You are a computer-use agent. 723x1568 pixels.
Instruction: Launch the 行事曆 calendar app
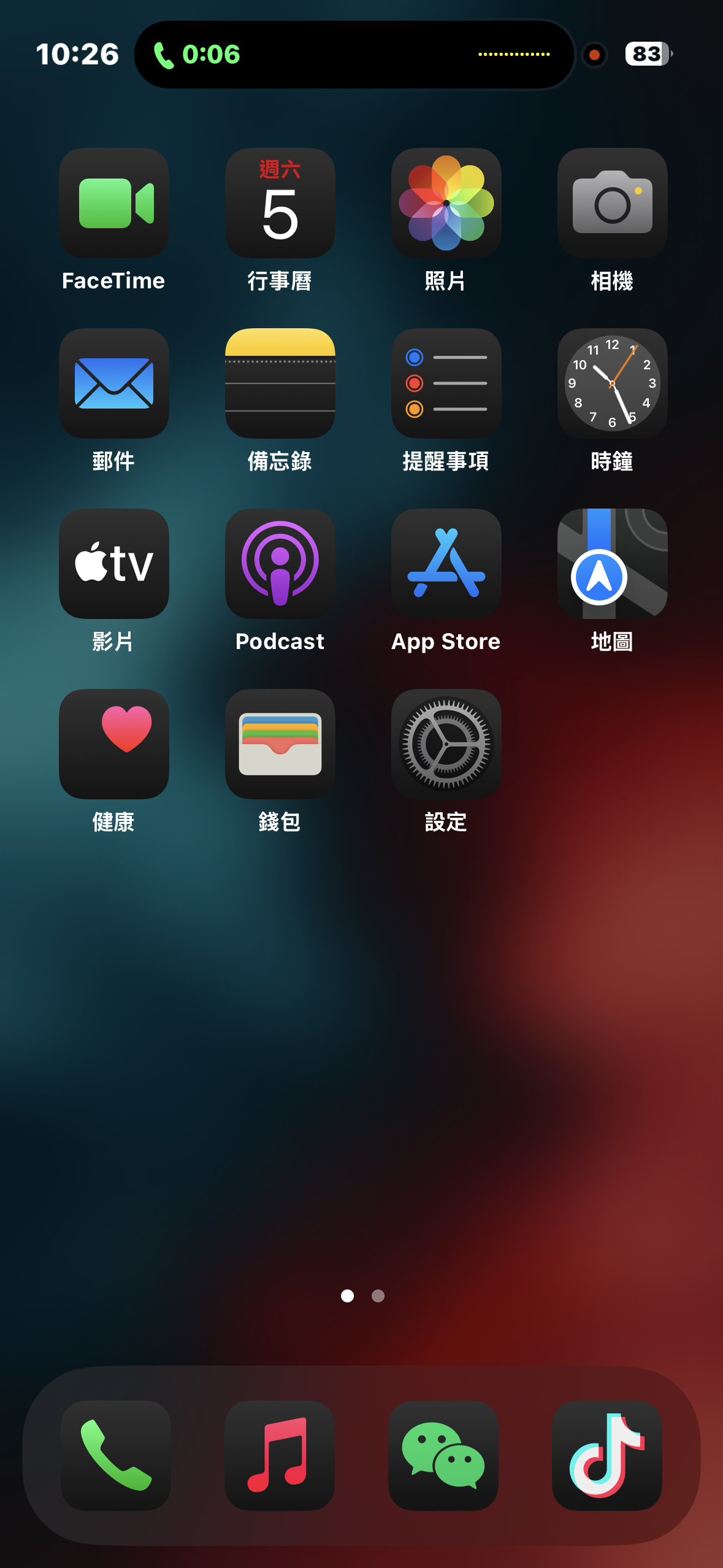(x=280, y=203)
